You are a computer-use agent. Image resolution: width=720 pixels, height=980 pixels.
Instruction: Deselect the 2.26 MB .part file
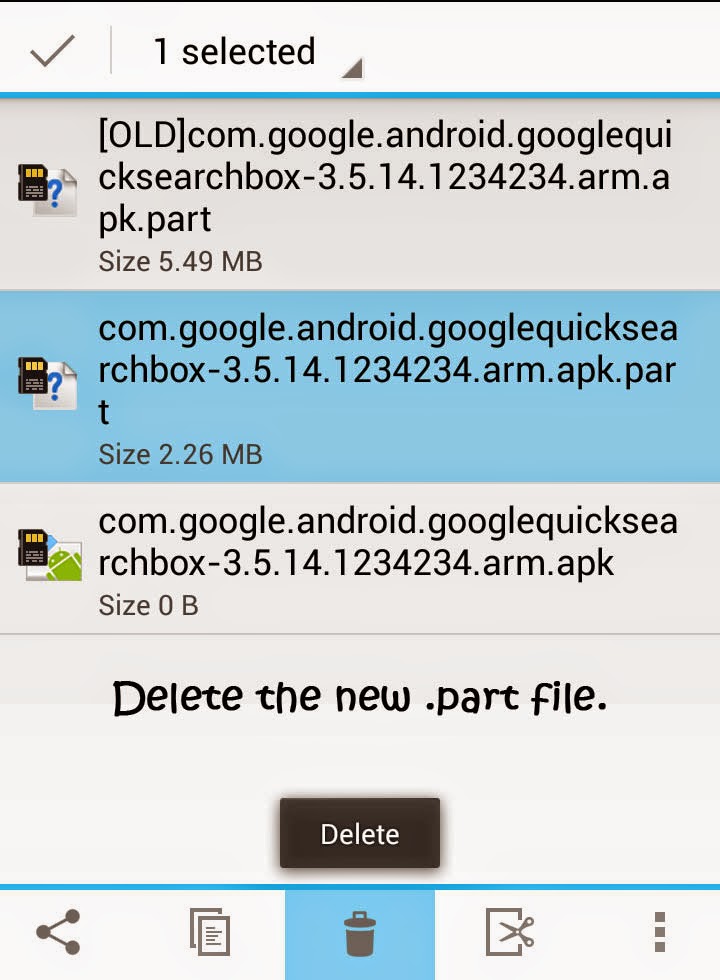360,387
